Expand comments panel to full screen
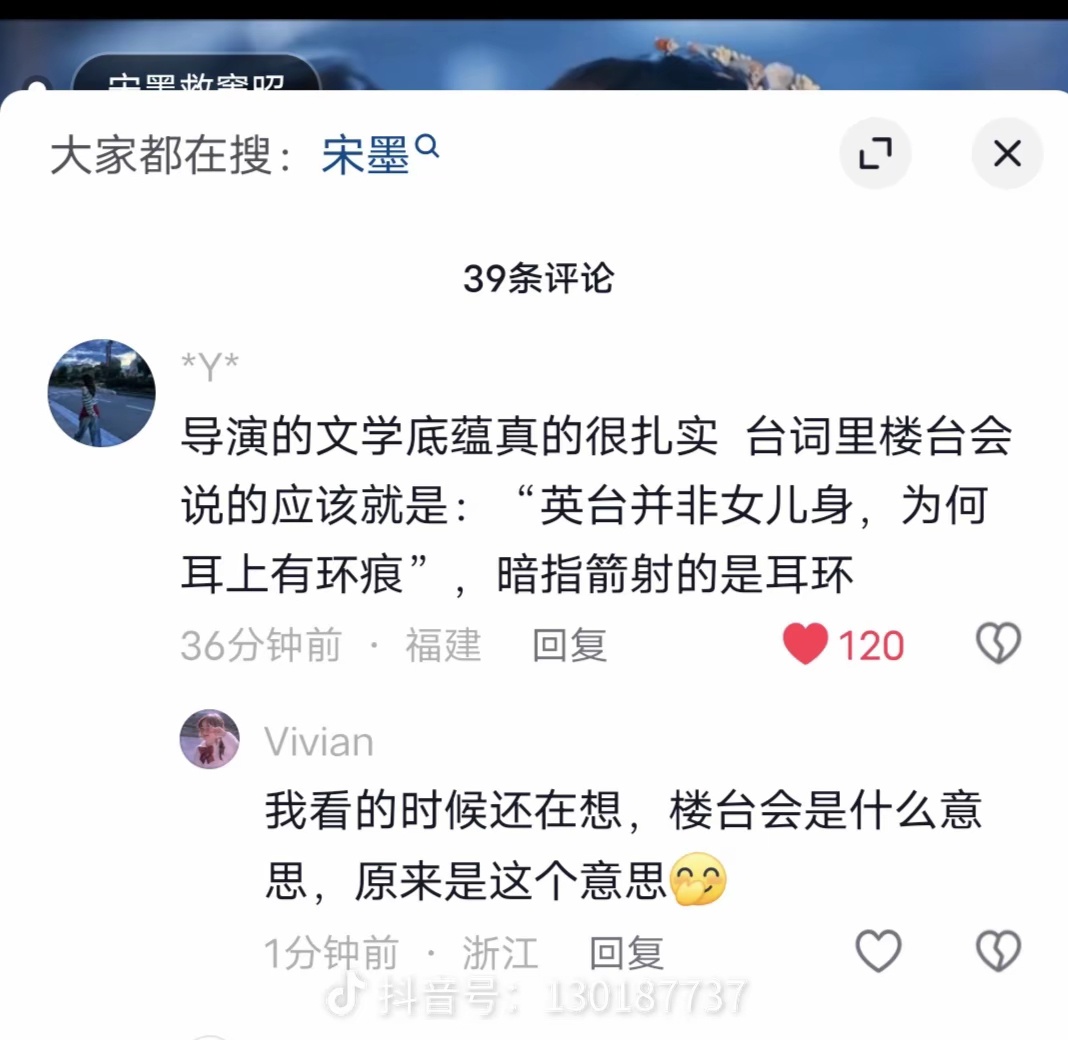1068x1040 pixels. click(x=875, y=154)
